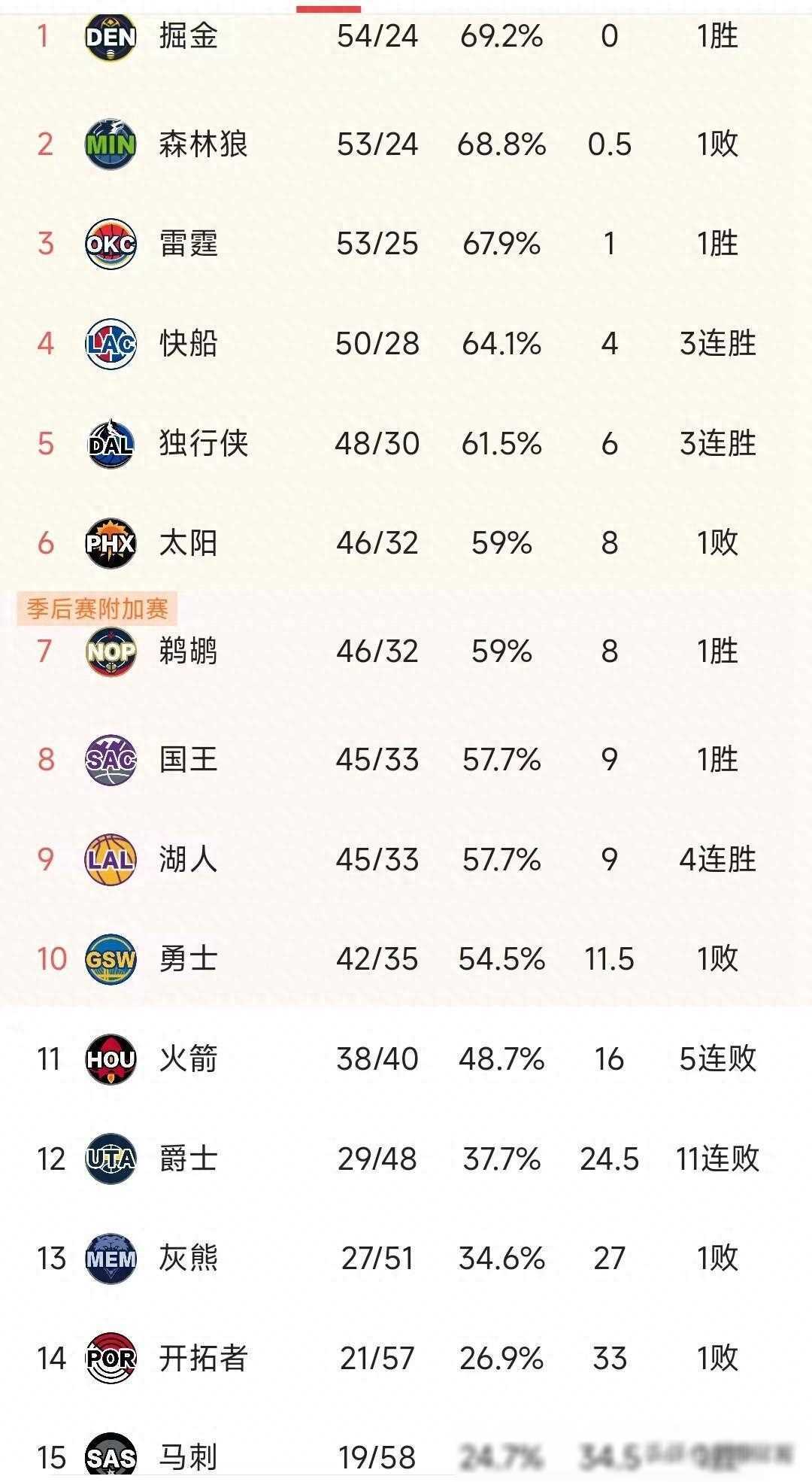Click the Grizzlies MEM team logo
Screen dimensions: 812x1482
[x=111, y=1259]
